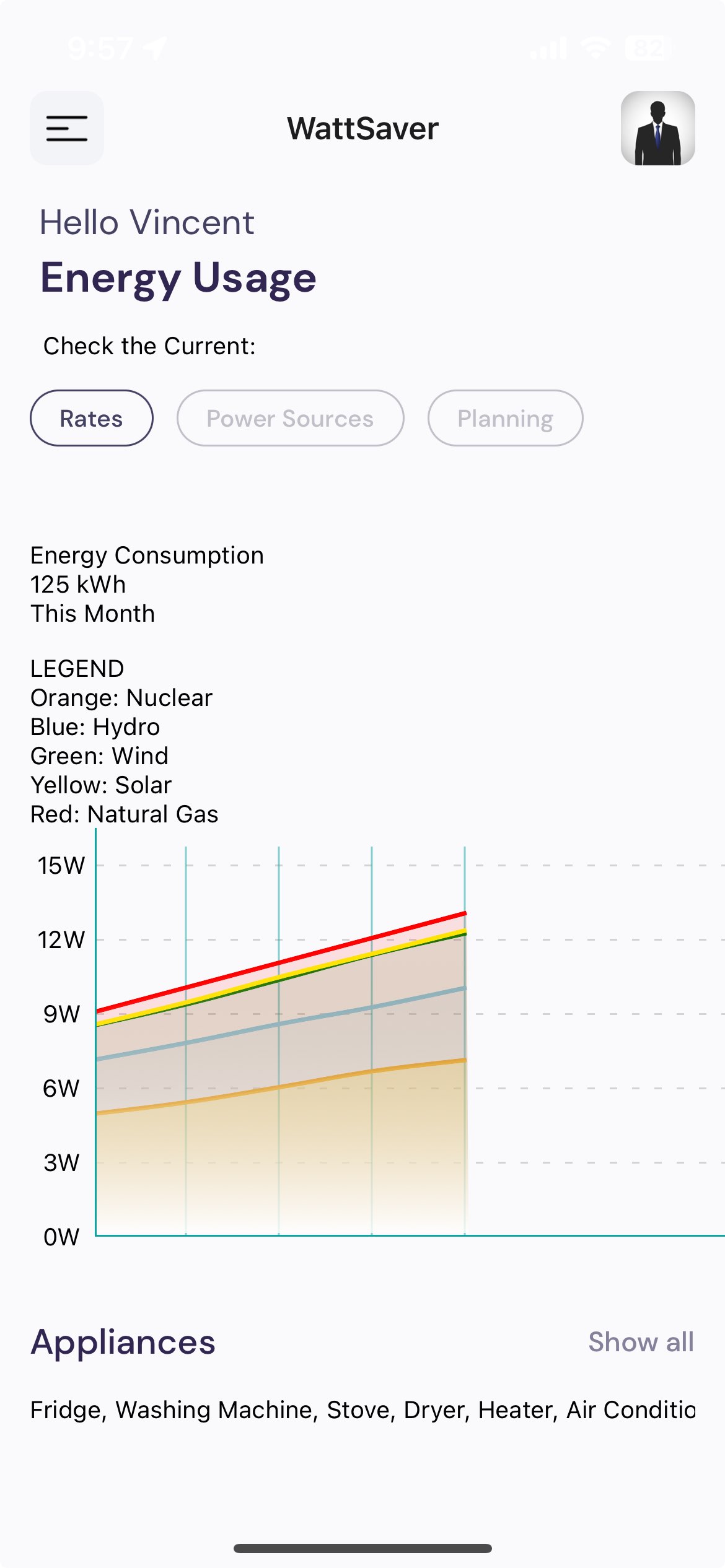The width and height of the screenshot is (725, 1568).
Task: Tap Show all for Appliances
Action: pos(641,1342)
